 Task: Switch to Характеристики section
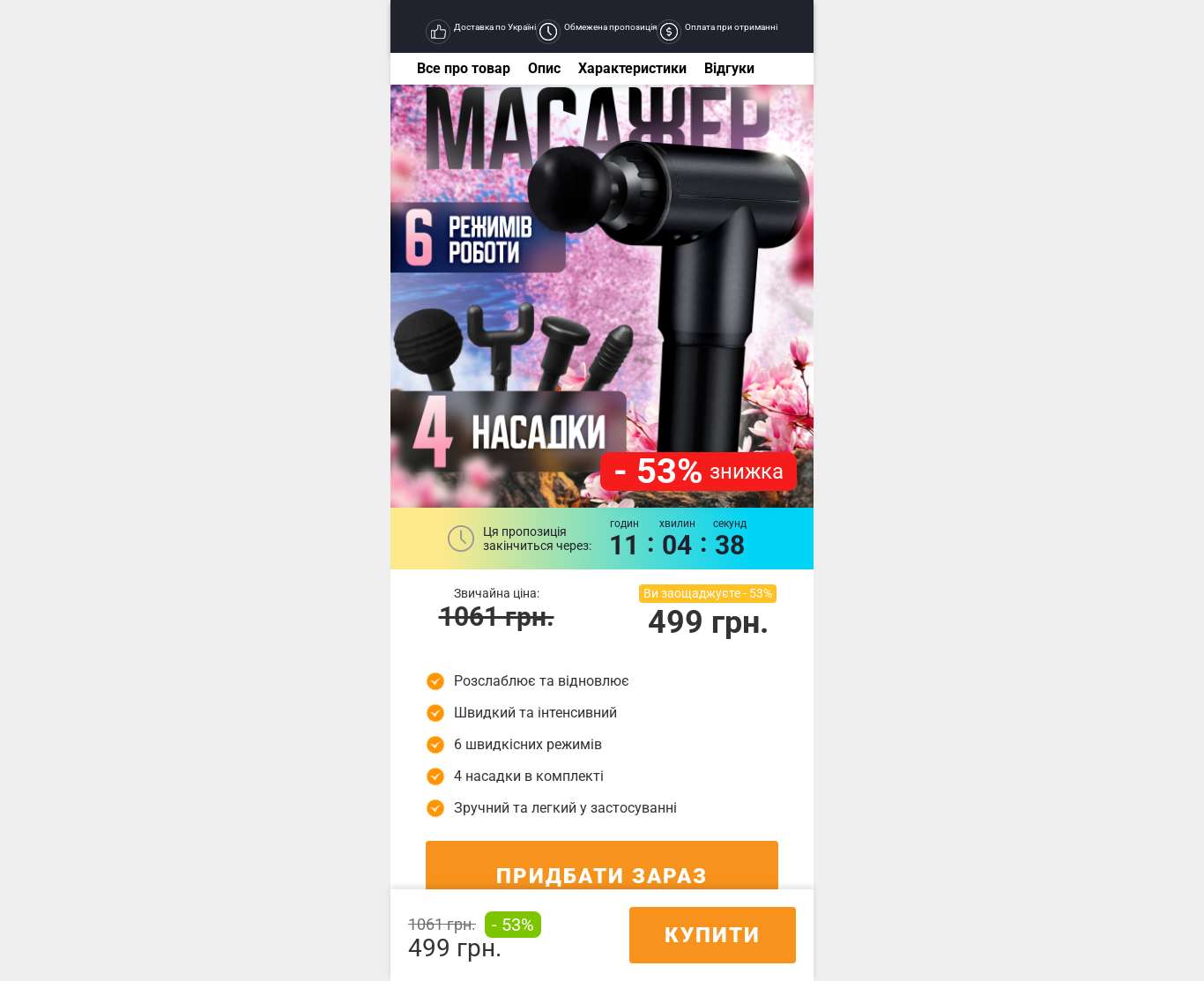pyautogui.click(x=632, y=69)
